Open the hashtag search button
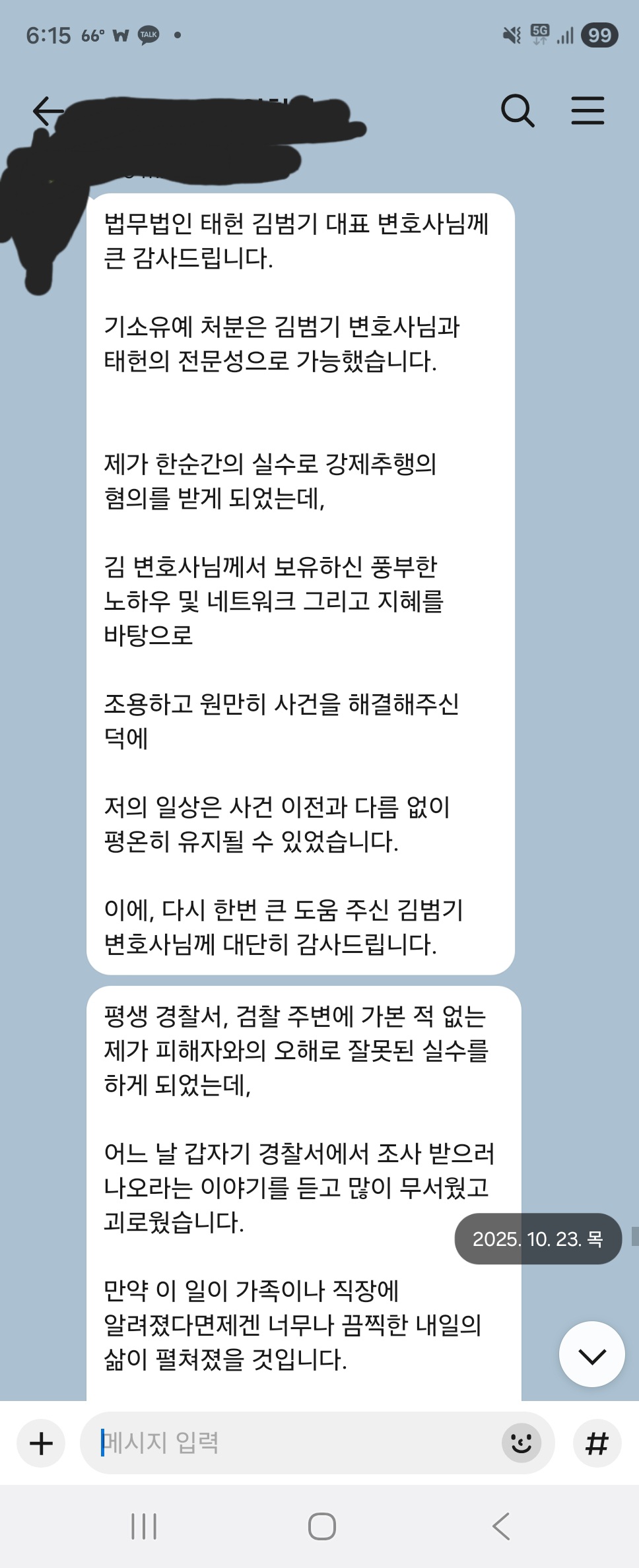 tap(597, 1443)
